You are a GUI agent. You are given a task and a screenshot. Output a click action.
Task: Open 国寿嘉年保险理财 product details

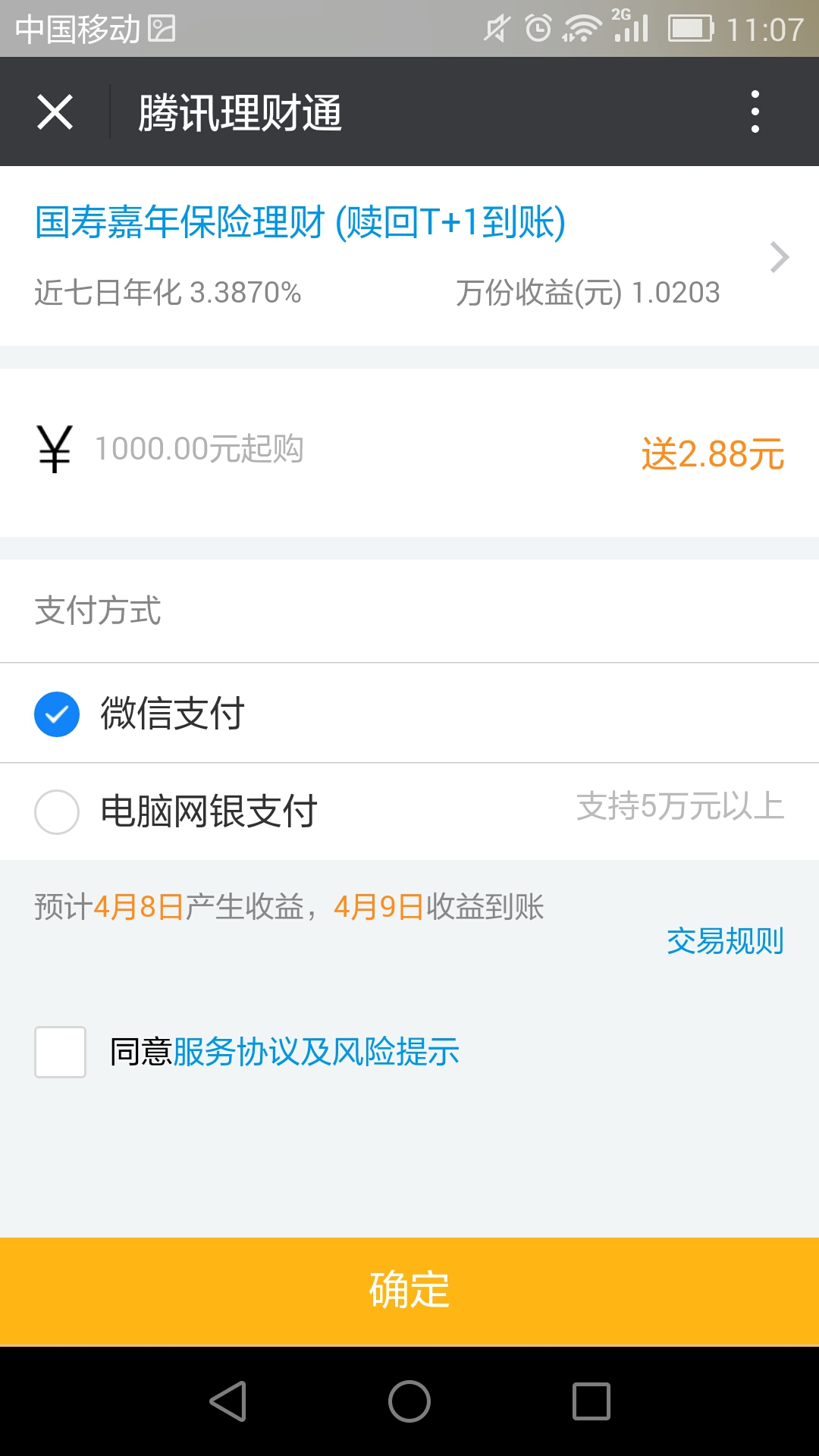pos(409,256)
